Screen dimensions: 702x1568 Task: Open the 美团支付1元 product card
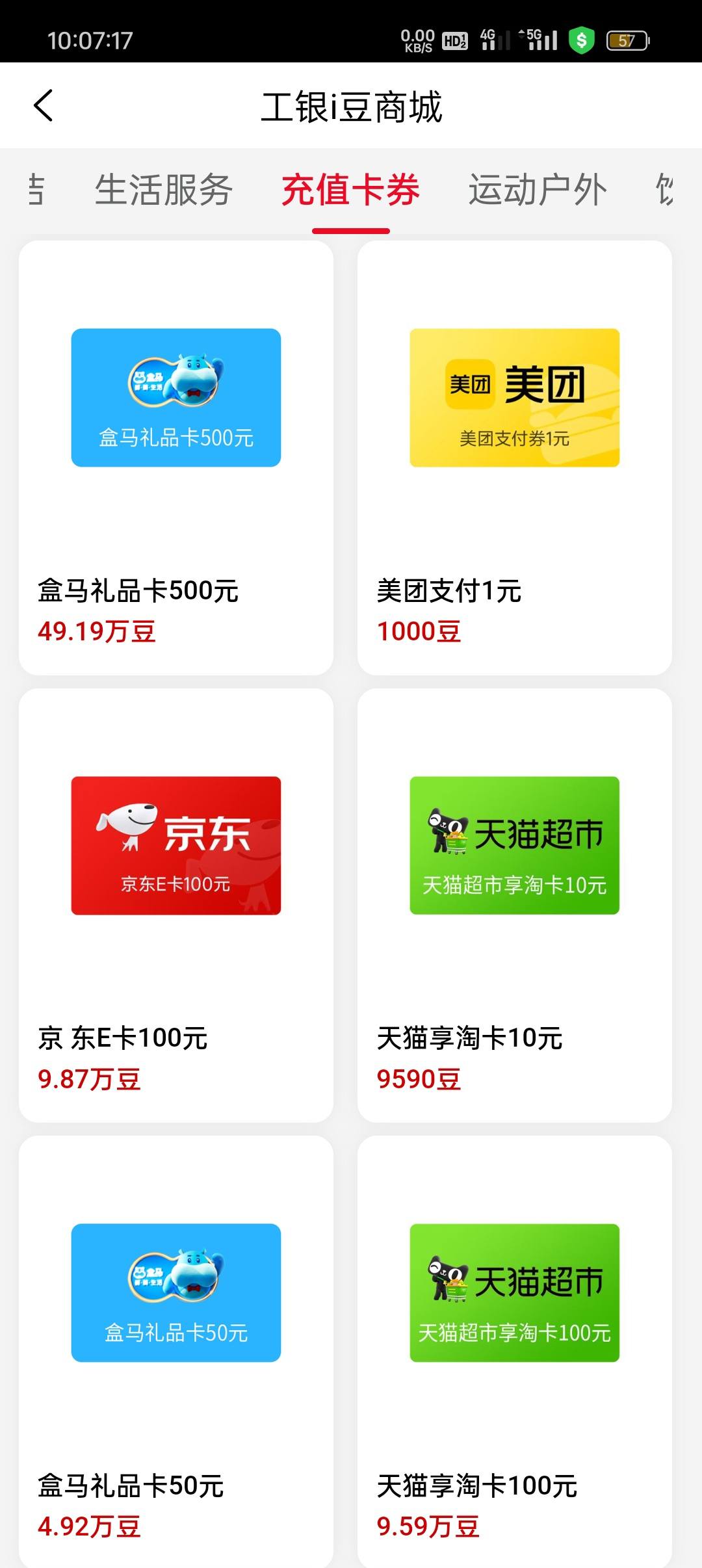point(514,458)
